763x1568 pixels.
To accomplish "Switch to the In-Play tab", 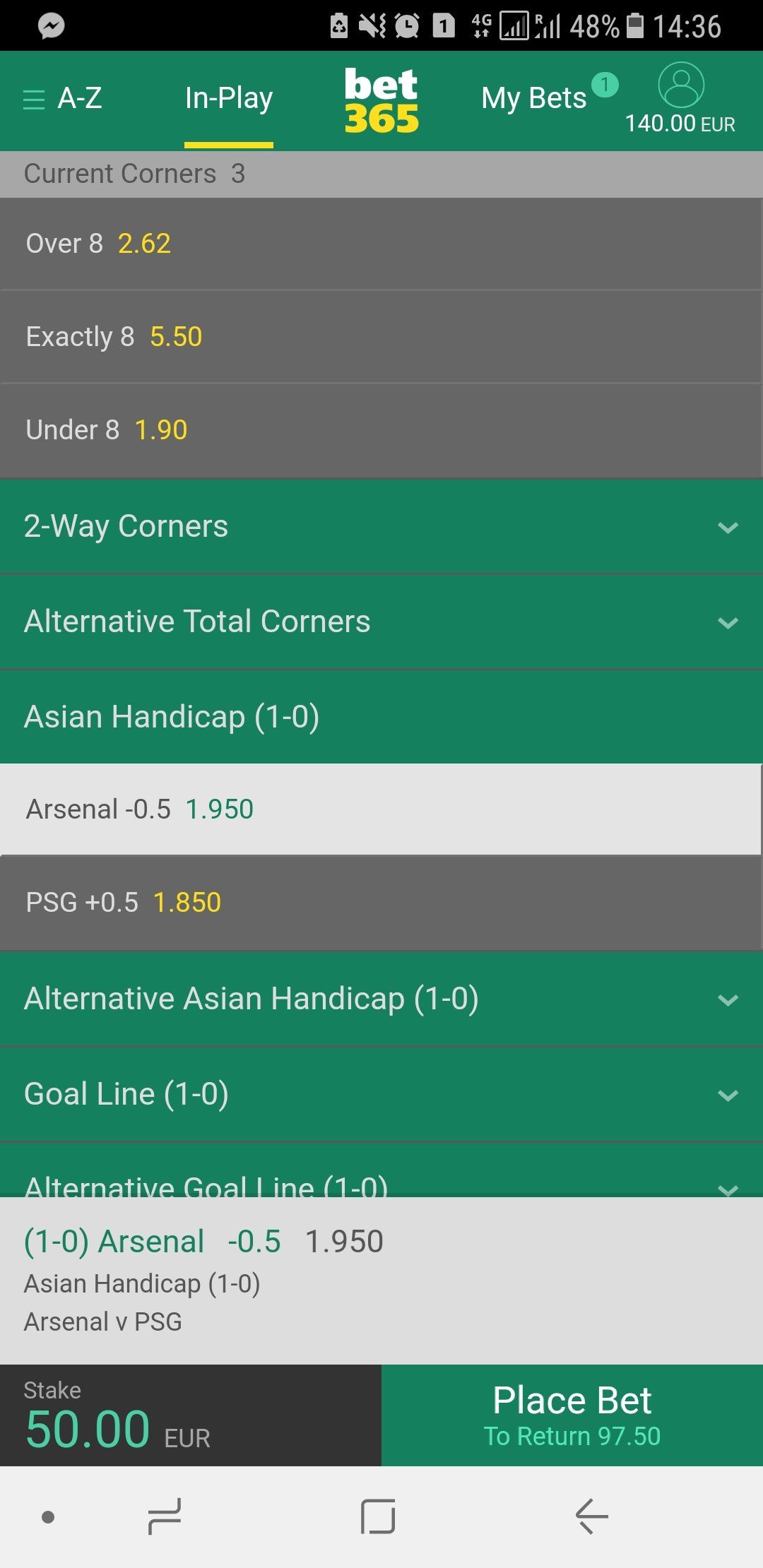I will point(228,99).
